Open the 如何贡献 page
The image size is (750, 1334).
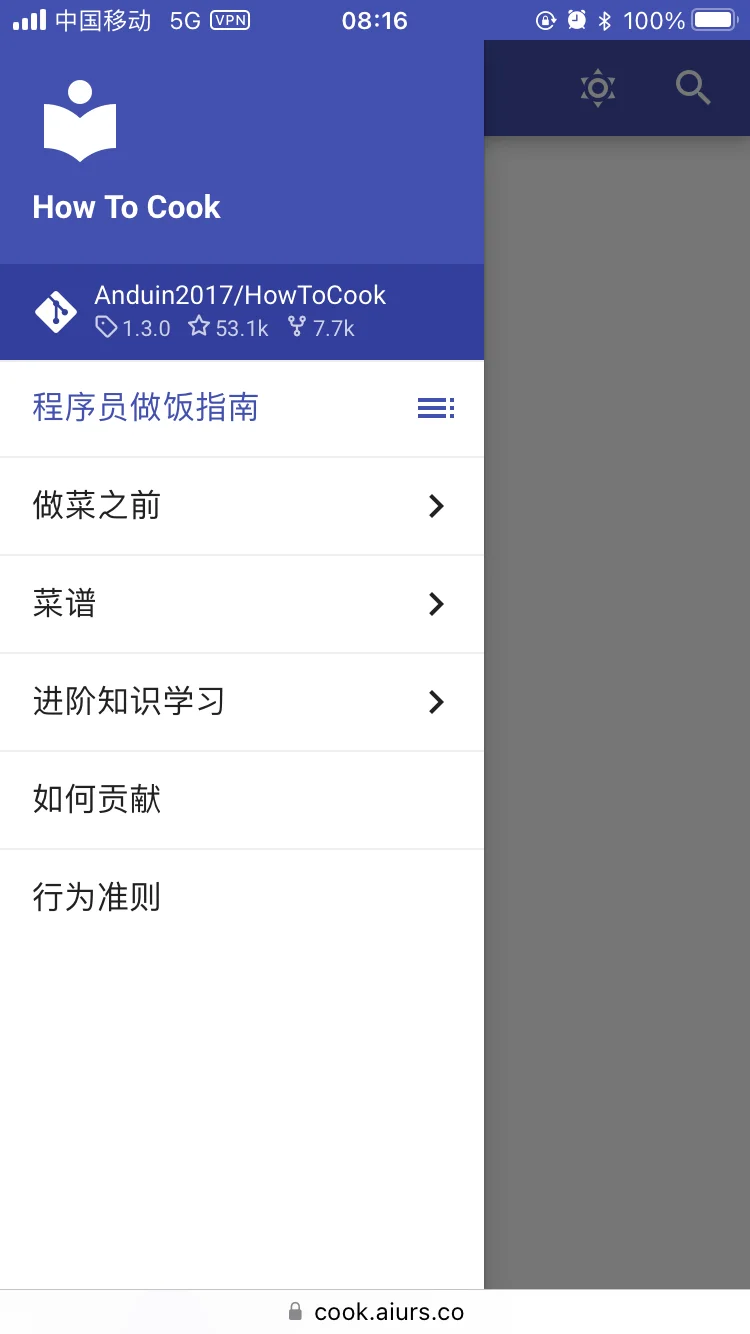tap(98, 800)
